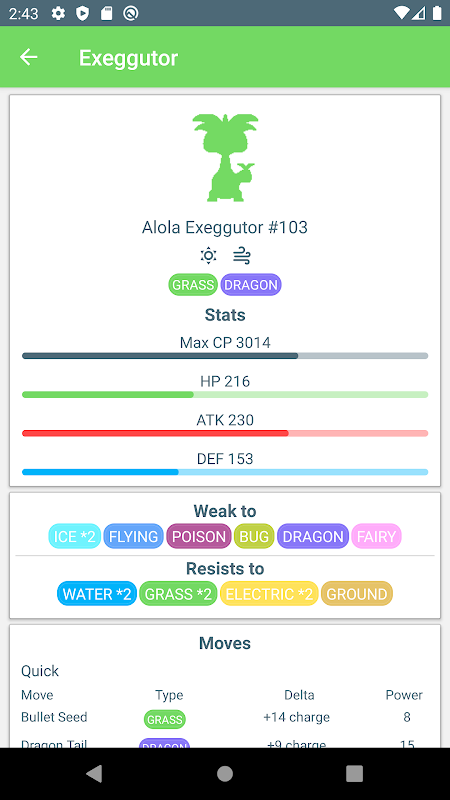Tap the ELECTRIC *2 resistance chip
The width and height of the screenshot is (450, 800).
click(x=269, y=594)
